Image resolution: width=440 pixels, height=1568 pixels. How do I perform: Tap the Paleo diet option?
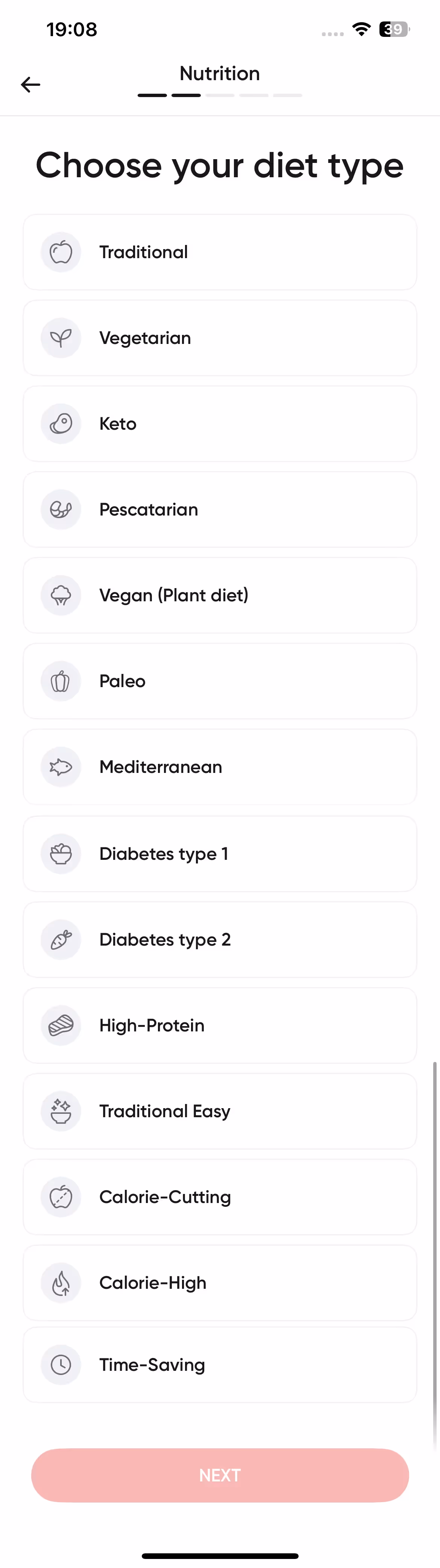[220, 681]
